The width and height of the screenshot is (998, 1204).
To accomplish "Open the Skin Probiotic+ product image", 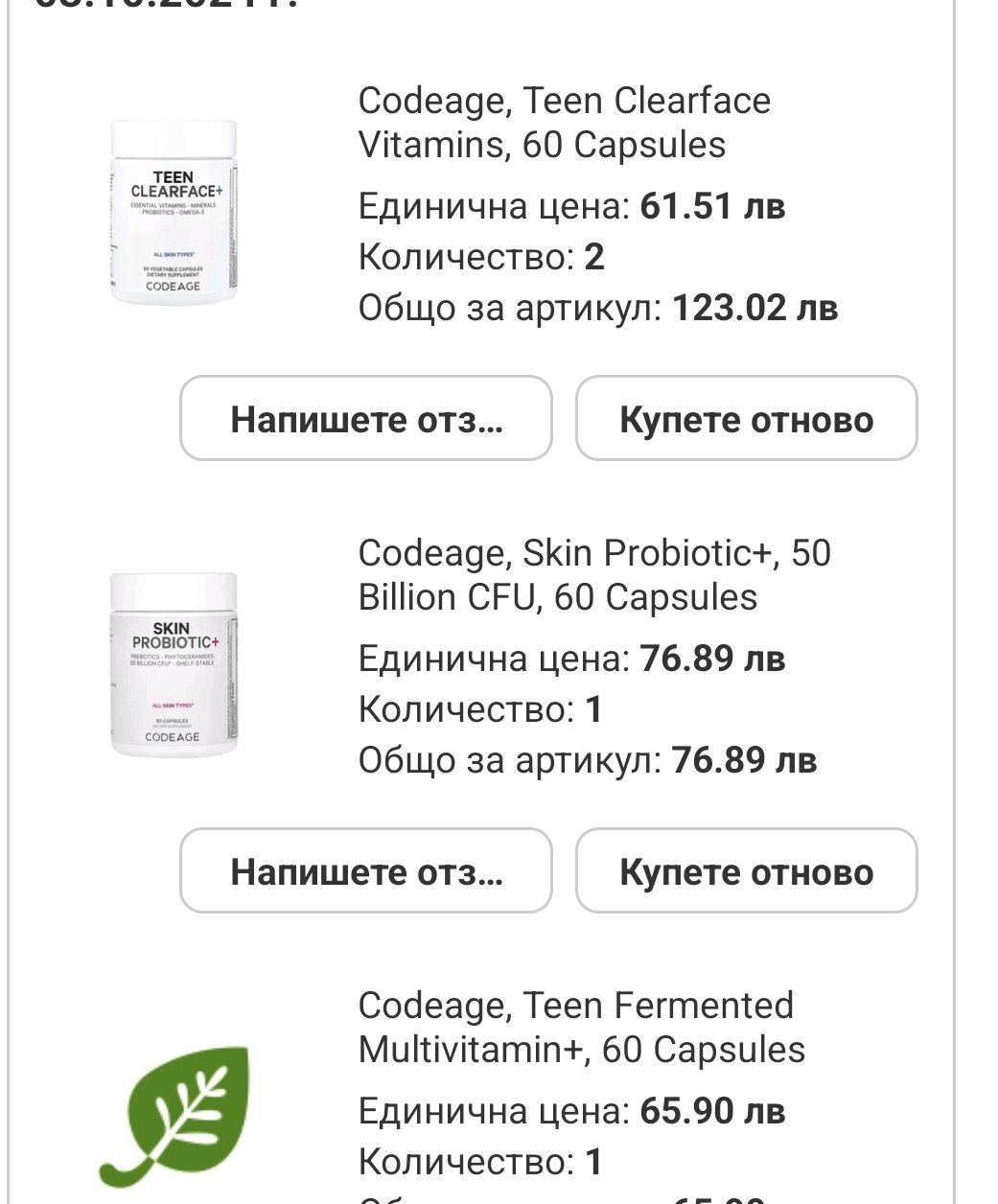I will 174,664.
